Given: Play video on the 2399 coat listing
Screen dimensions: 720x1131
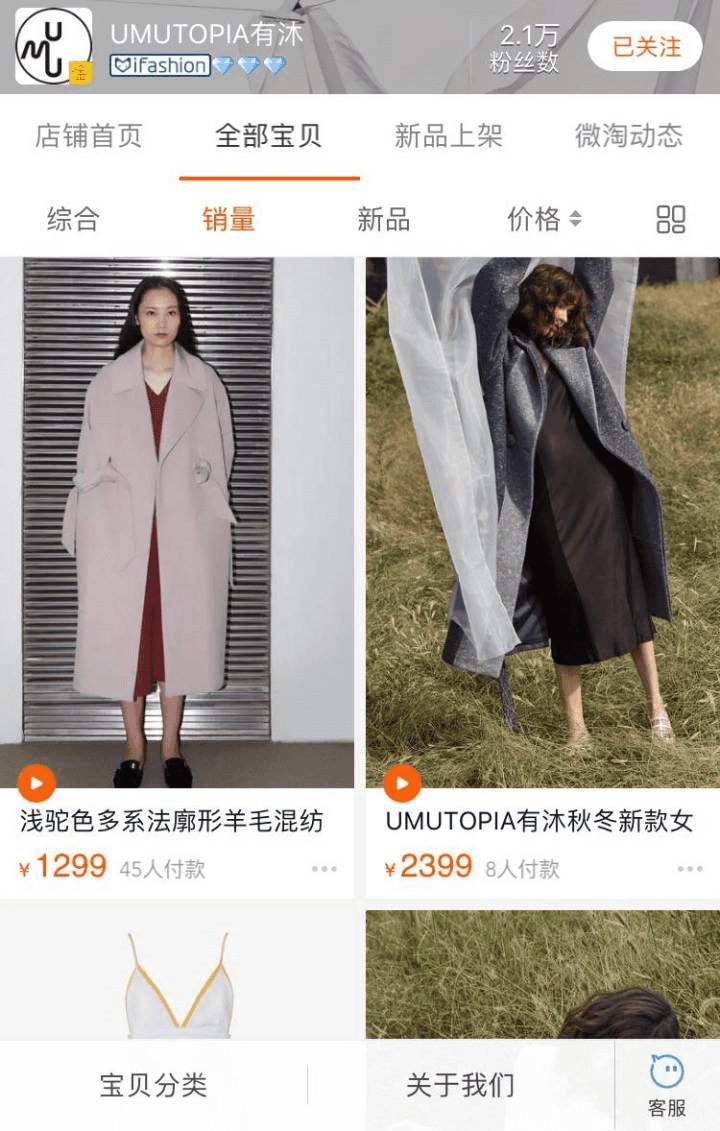Looking at the screenshot, I should [403, 783].
